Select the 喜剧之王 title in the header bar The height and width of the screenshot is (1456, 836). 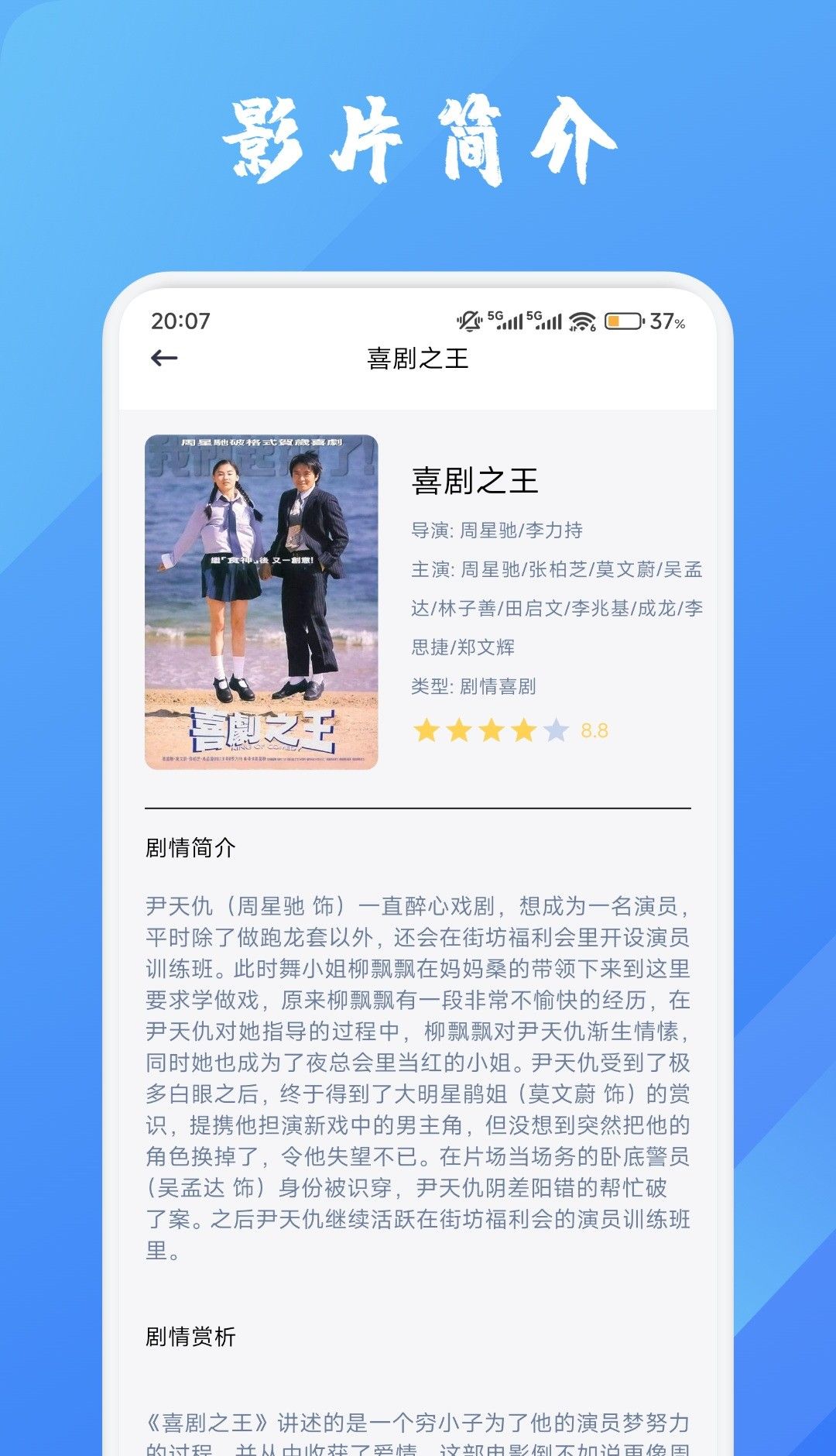point(418,358)
